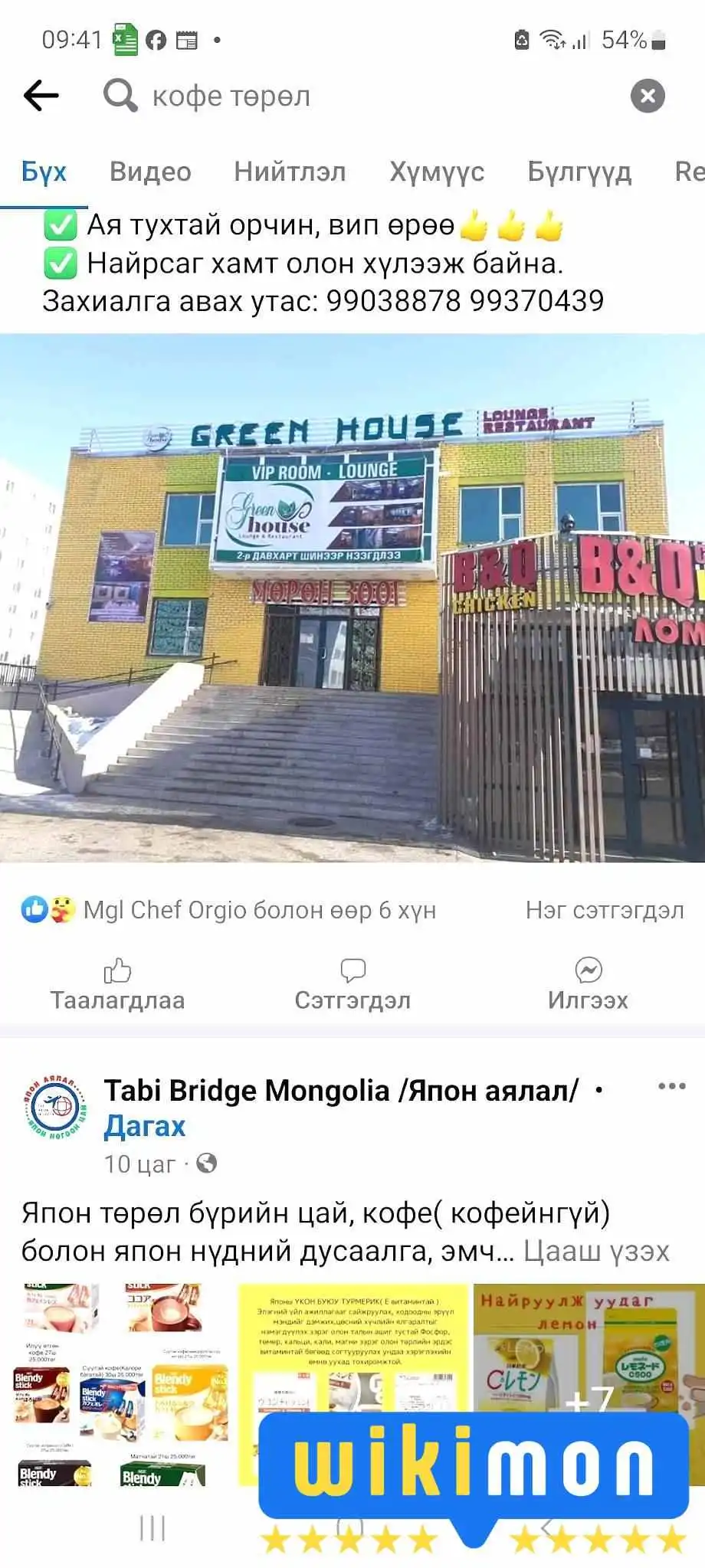This screenshot has width=705, height=1568.
Task: Switch to the Нийтлэл tab
Action: [290, 172]
